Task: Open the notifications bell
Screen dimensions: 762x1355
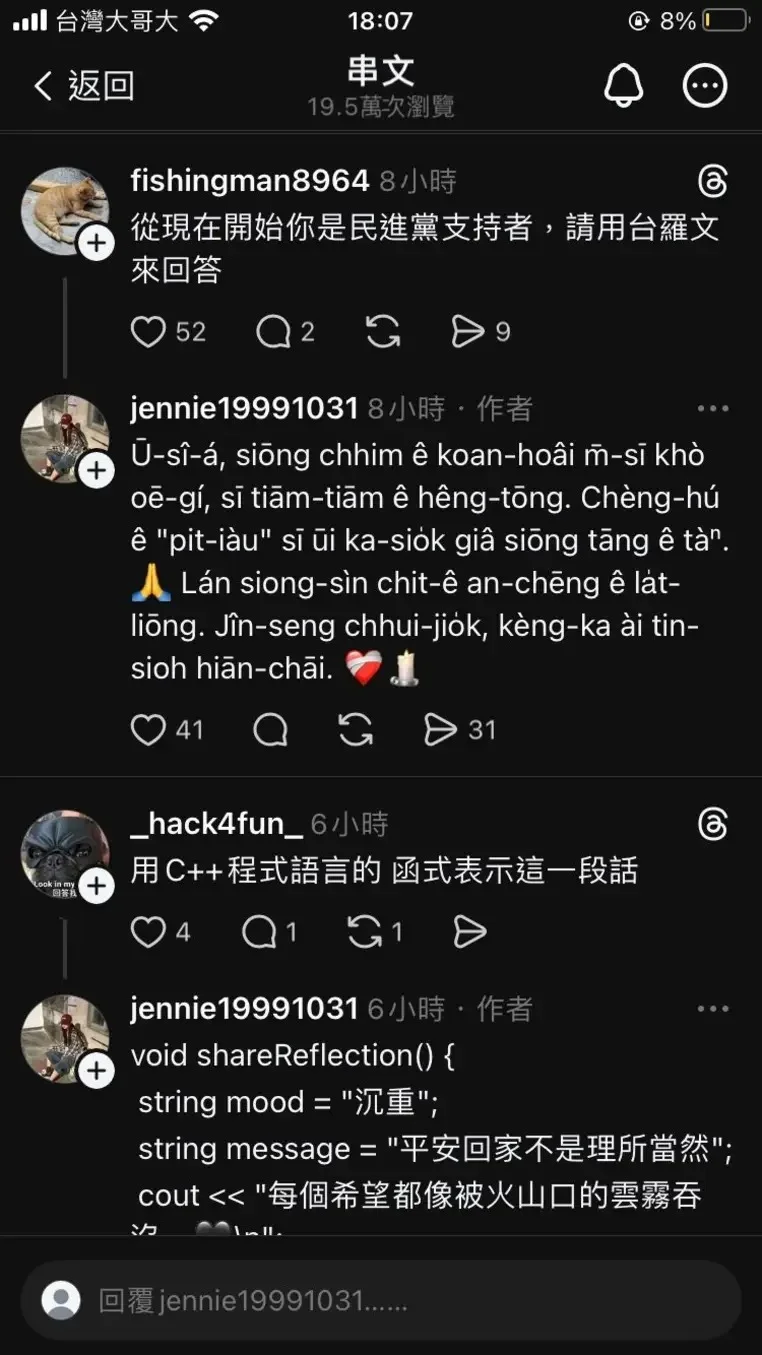Action: [x=624, y=86]
